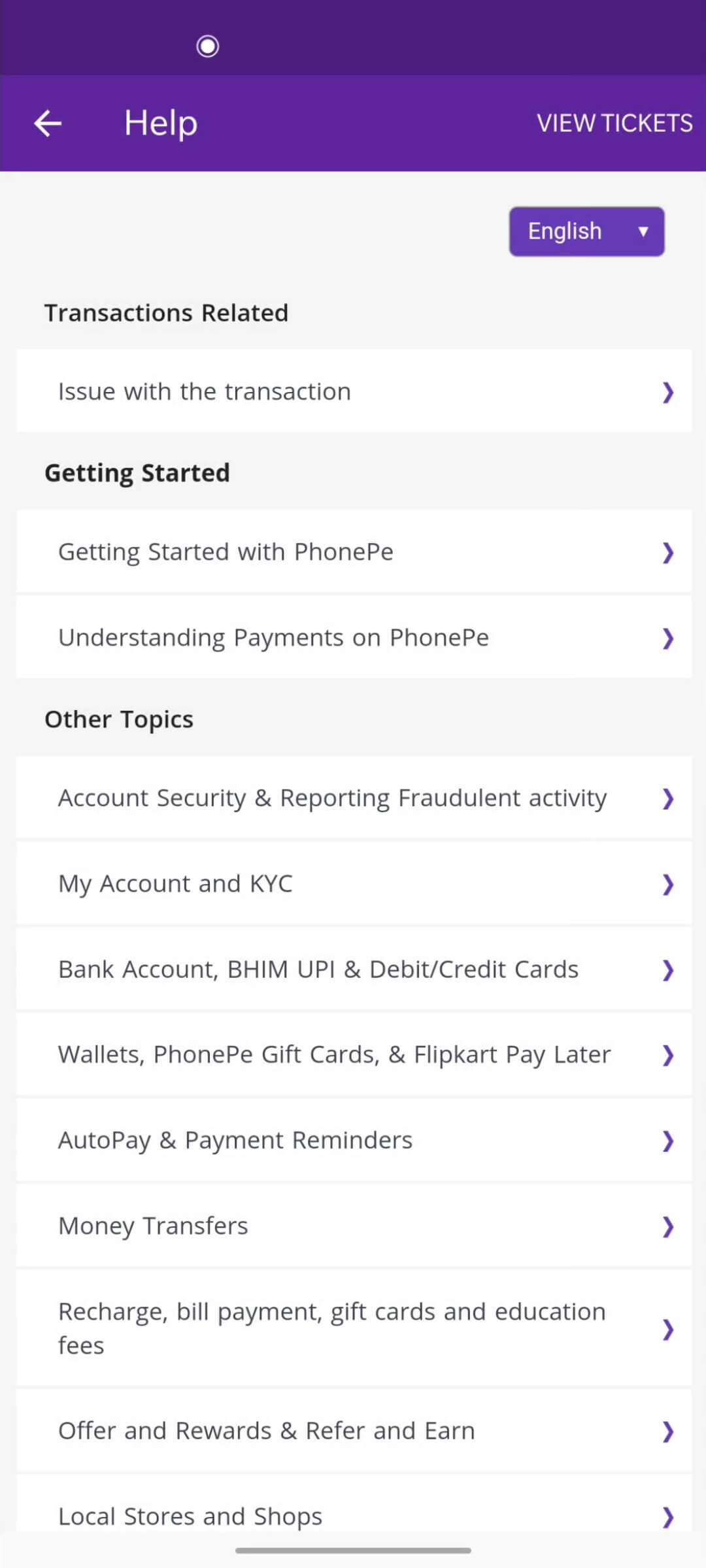Tap the Money Transfers topic
The height and width of the screenshot is (1568, 706).
point(354,1226)
